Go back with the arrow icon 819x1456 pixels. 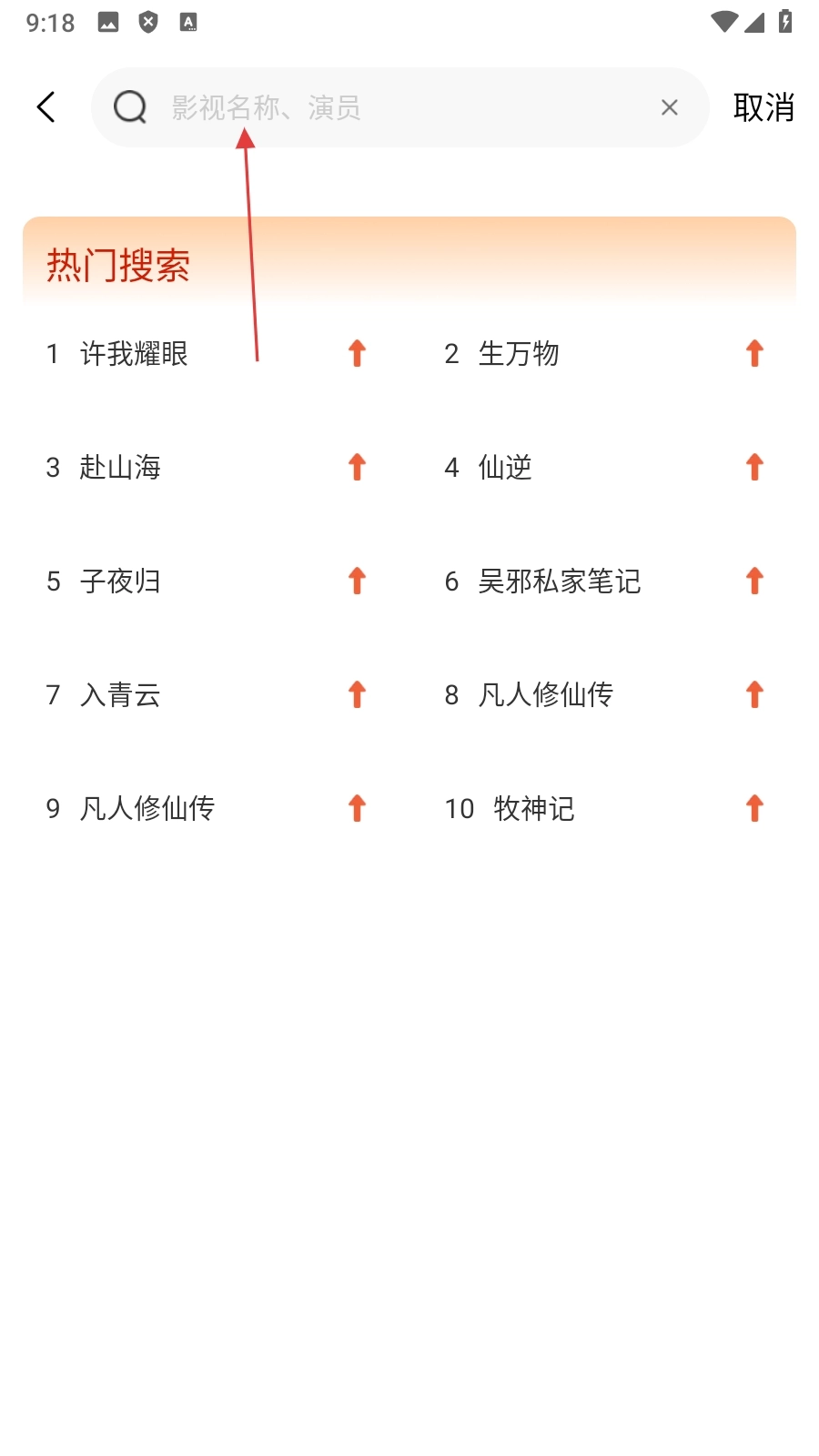pyautogui.click(x=46, y=107)
